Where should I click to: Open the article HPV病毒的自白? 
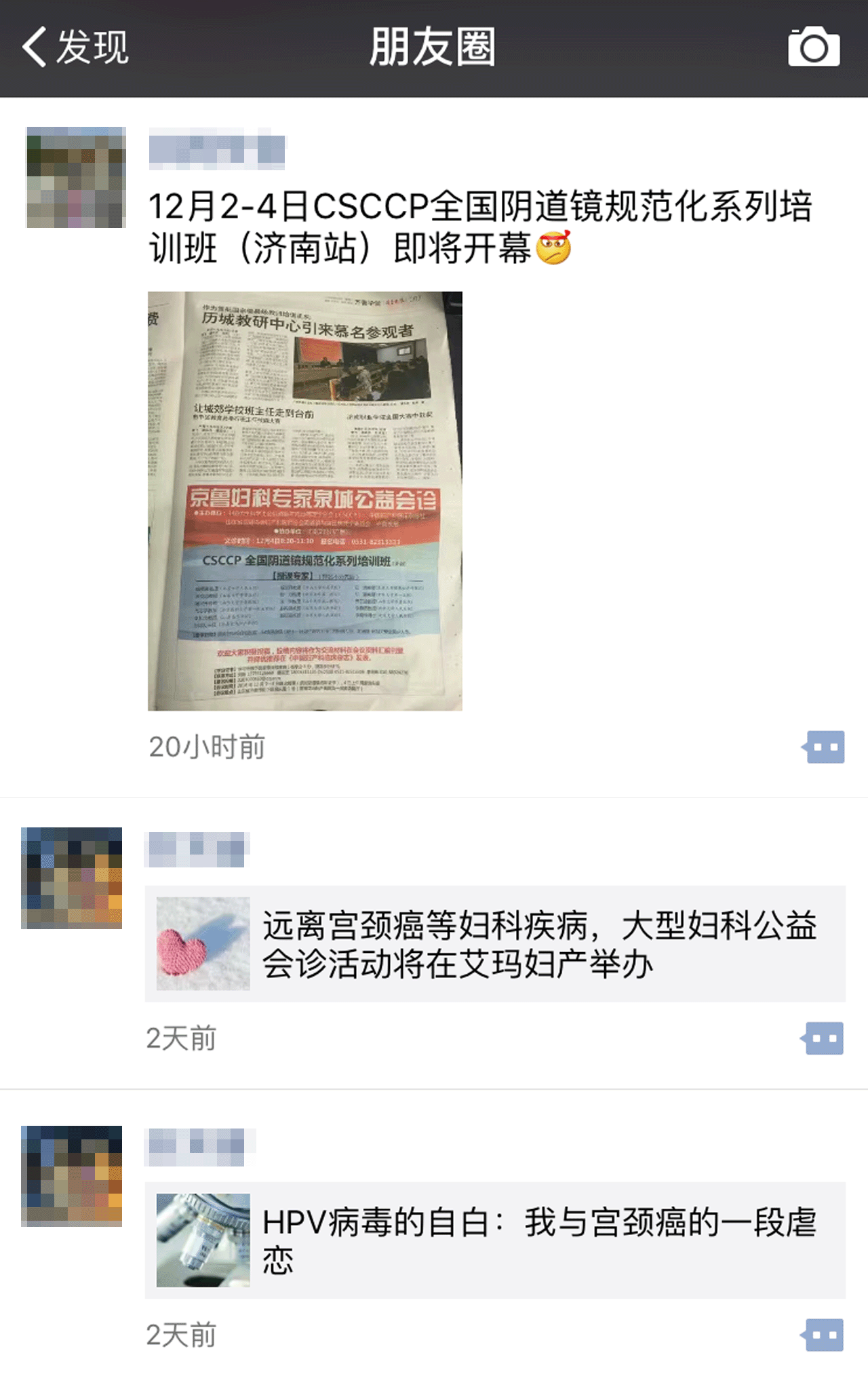[x=495, y=1240]
